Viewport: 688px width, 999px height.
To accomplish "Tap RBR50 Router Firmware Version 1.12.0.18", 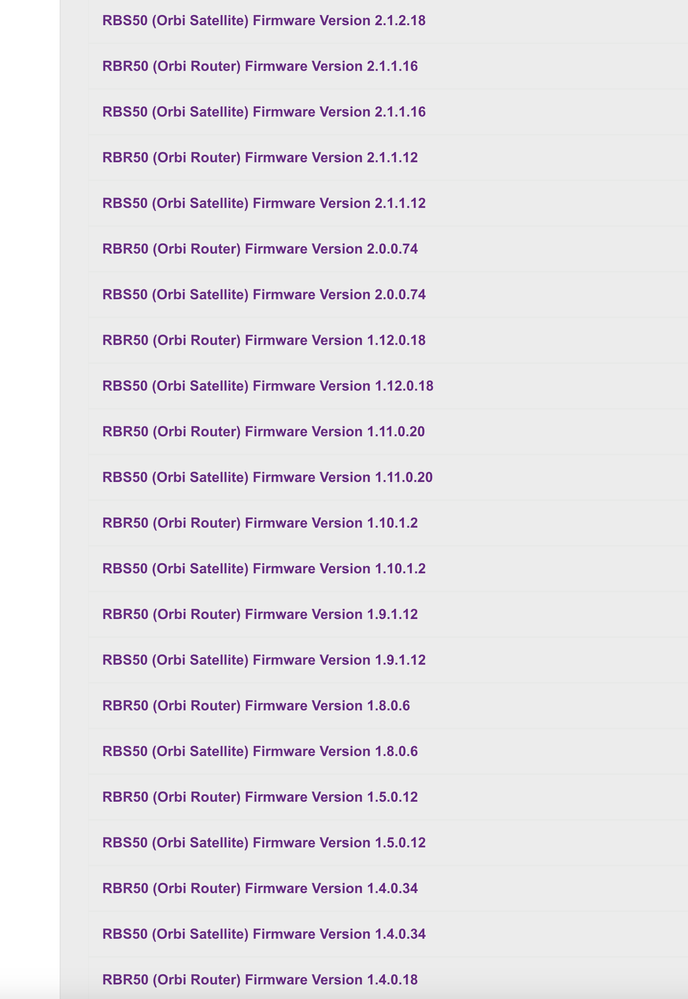I will click(x=264, y=340).
